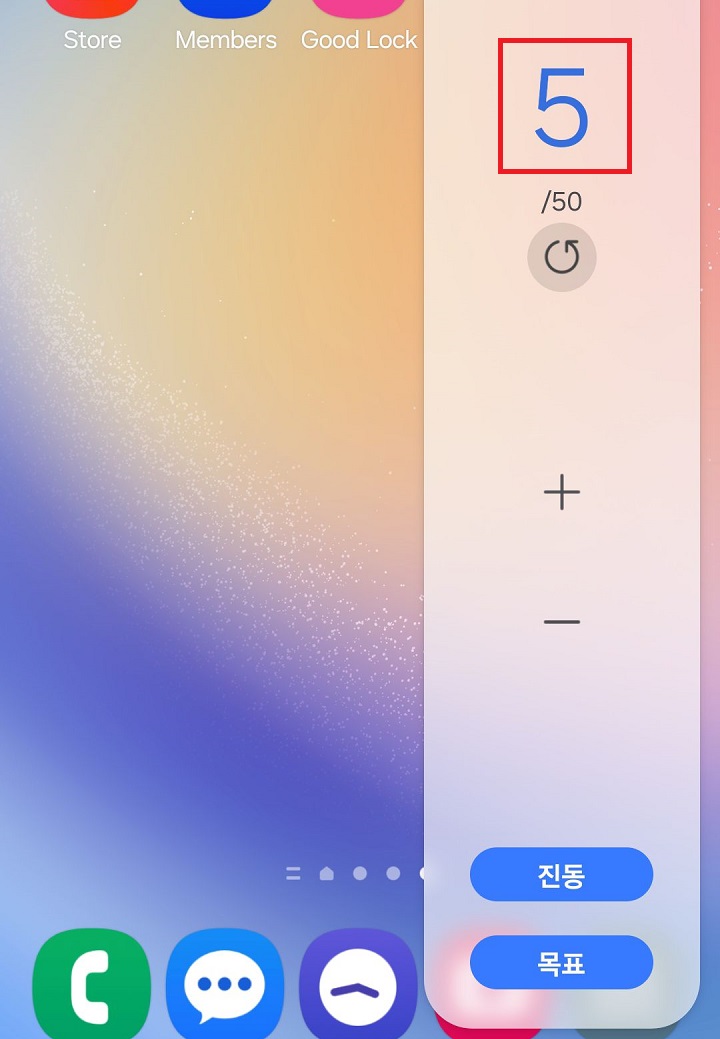Viewport: 720px width, 1039px height.
Task: Open the Phone app
Action: tap(91, 985)
